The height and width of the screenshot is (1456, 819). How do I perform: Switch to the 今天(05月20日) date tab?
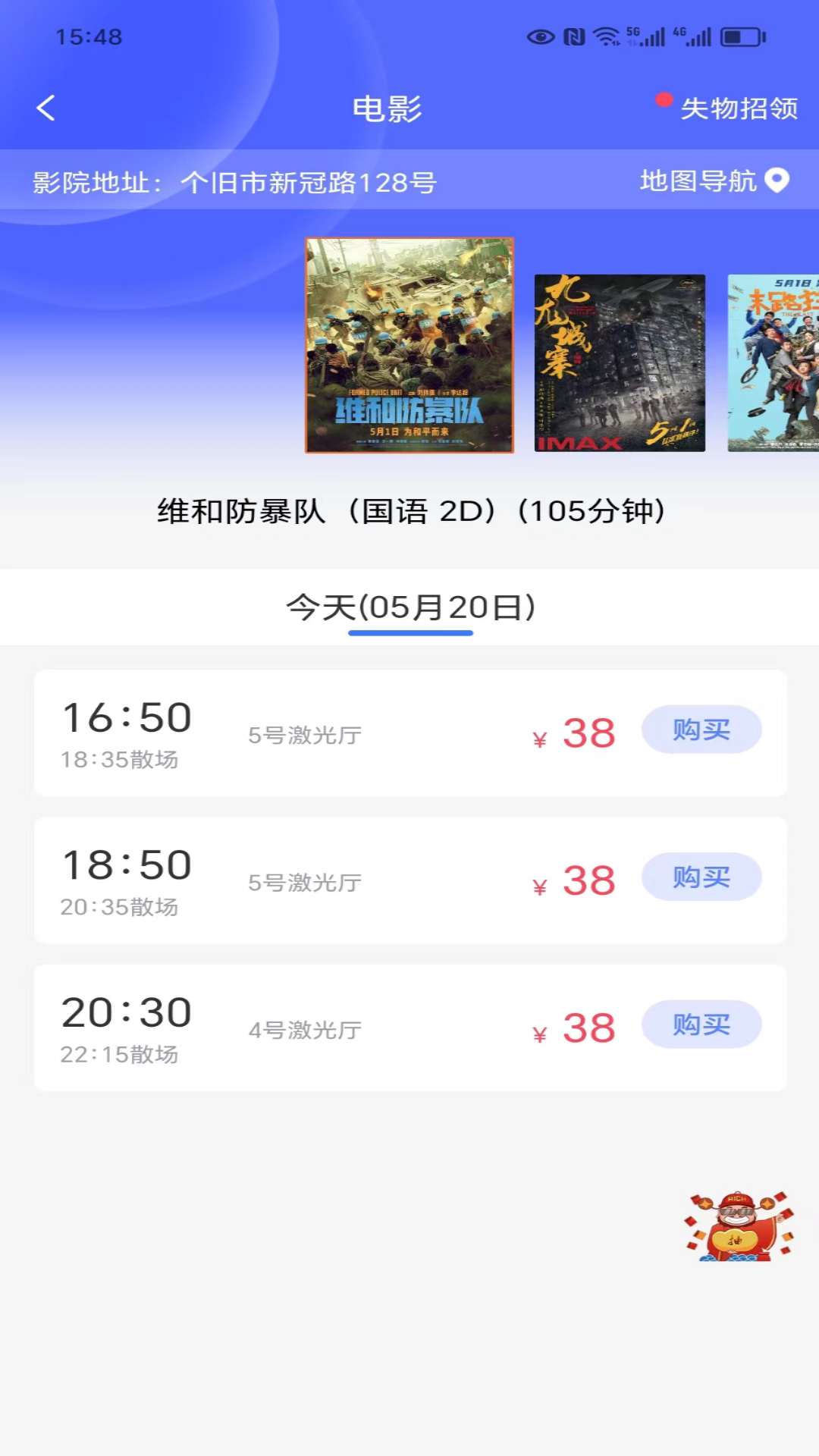(x=409, y=606)
